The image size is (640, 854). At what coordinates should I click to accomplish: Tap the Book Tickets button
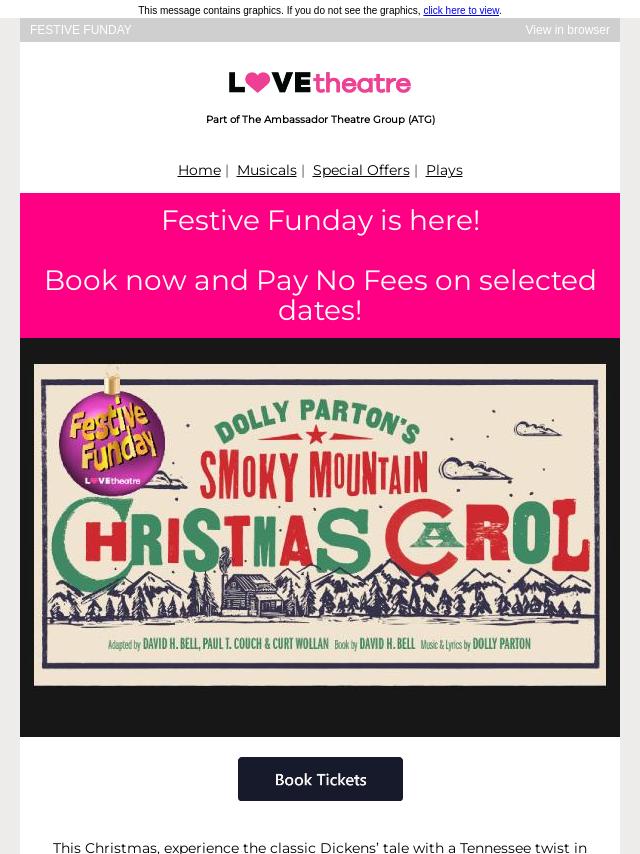[320, 779]
